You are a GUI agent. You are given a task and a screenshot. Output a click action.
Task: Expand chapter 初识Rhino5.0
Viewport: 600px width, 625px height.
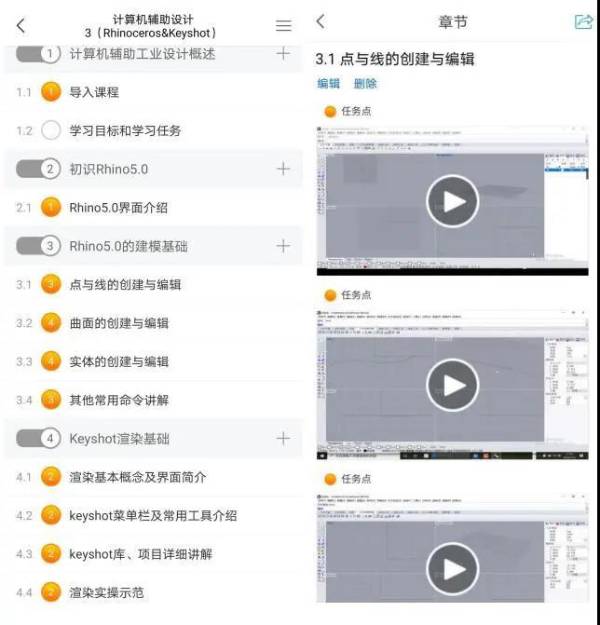(283, 169)
